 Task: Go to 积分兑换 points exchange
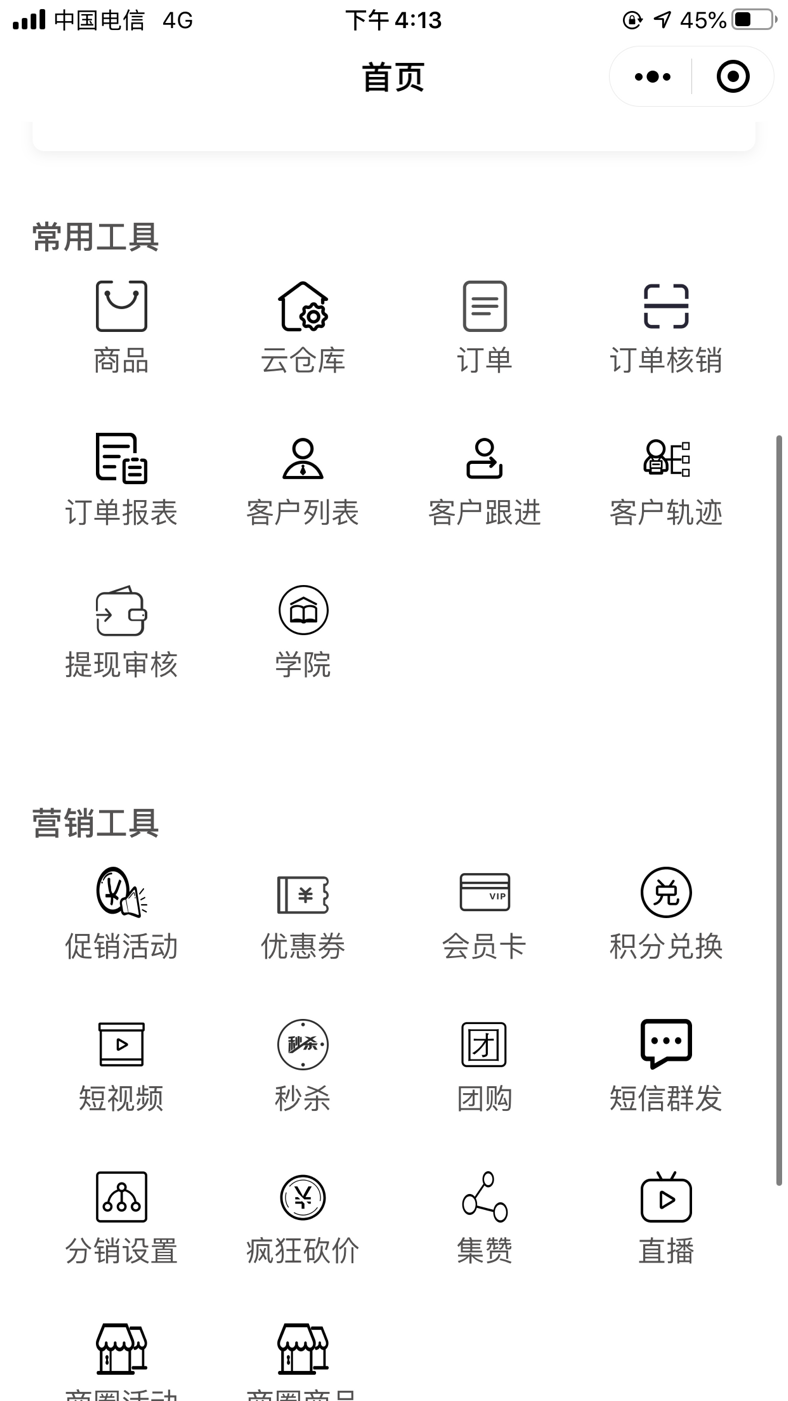tap(666, 914)
